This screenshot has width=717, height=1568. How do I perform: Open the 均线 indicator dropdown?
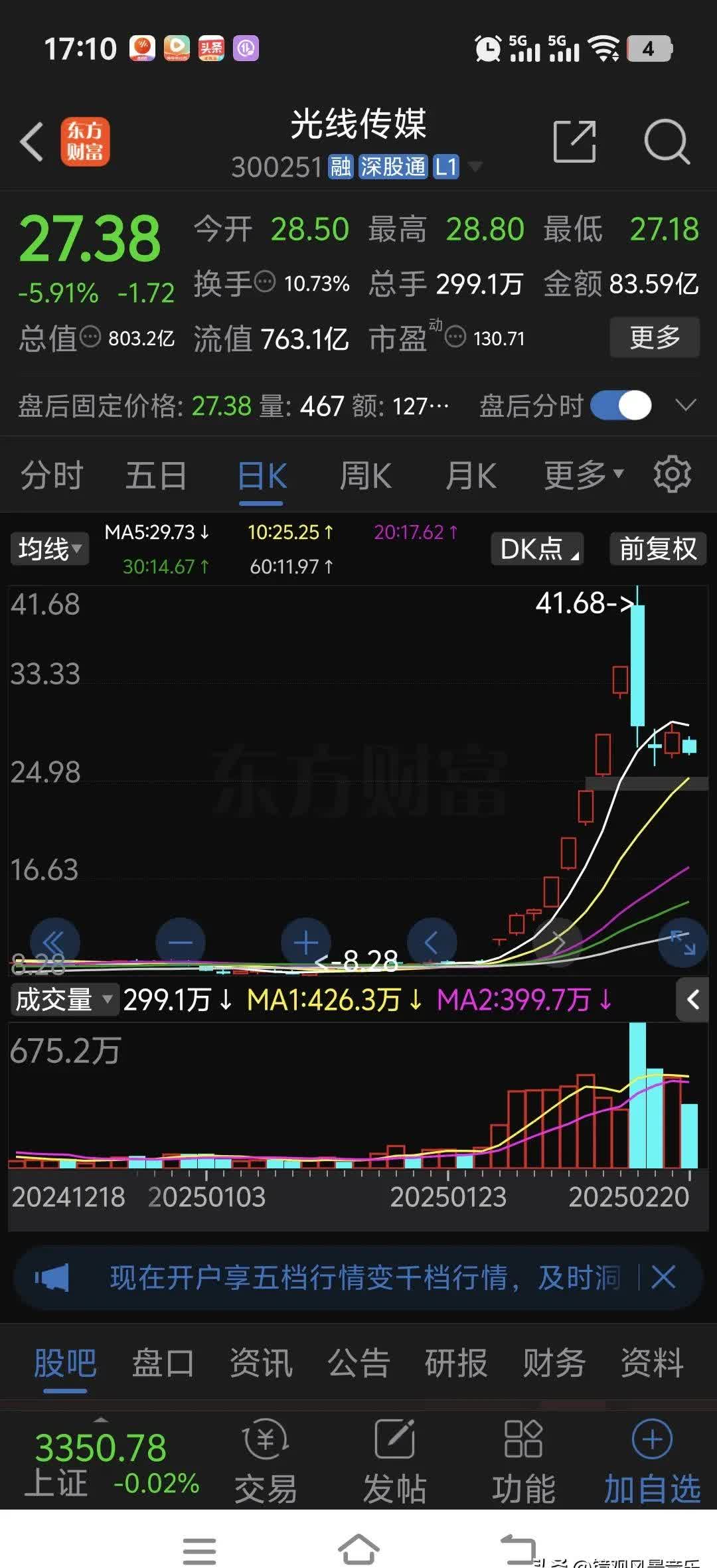[x=48, y=549]
